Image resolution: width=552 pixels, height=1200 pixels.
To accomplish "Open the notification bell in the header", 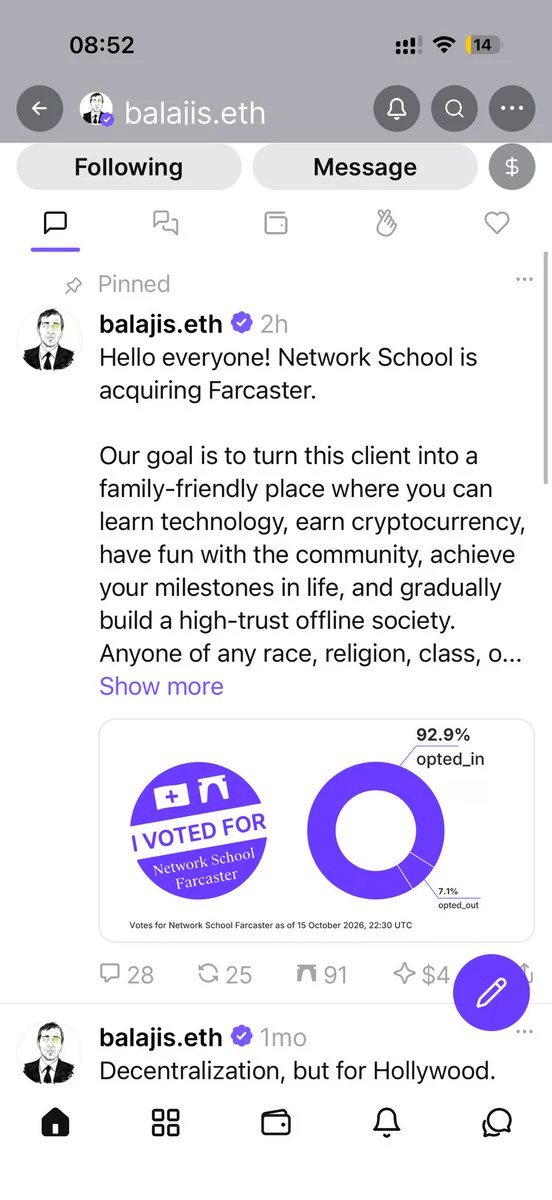I will tap(396, 109).
